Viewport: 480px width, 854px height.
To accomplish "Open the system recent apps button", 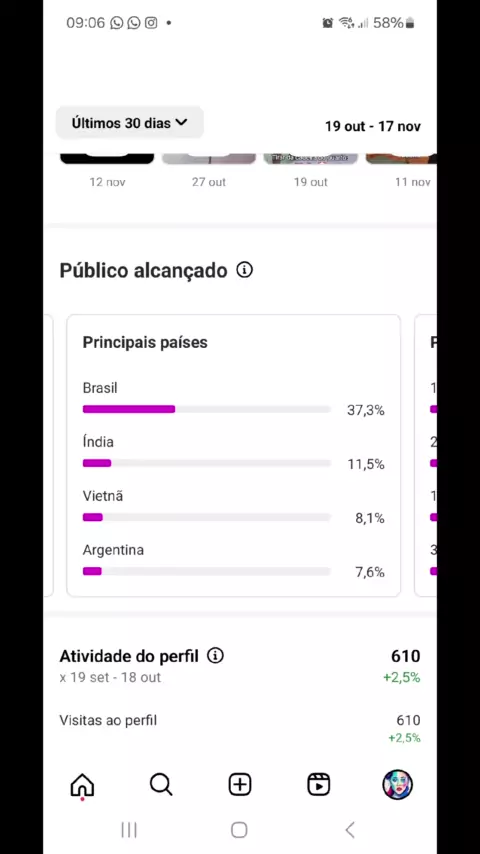I will [x=129, y=830].
